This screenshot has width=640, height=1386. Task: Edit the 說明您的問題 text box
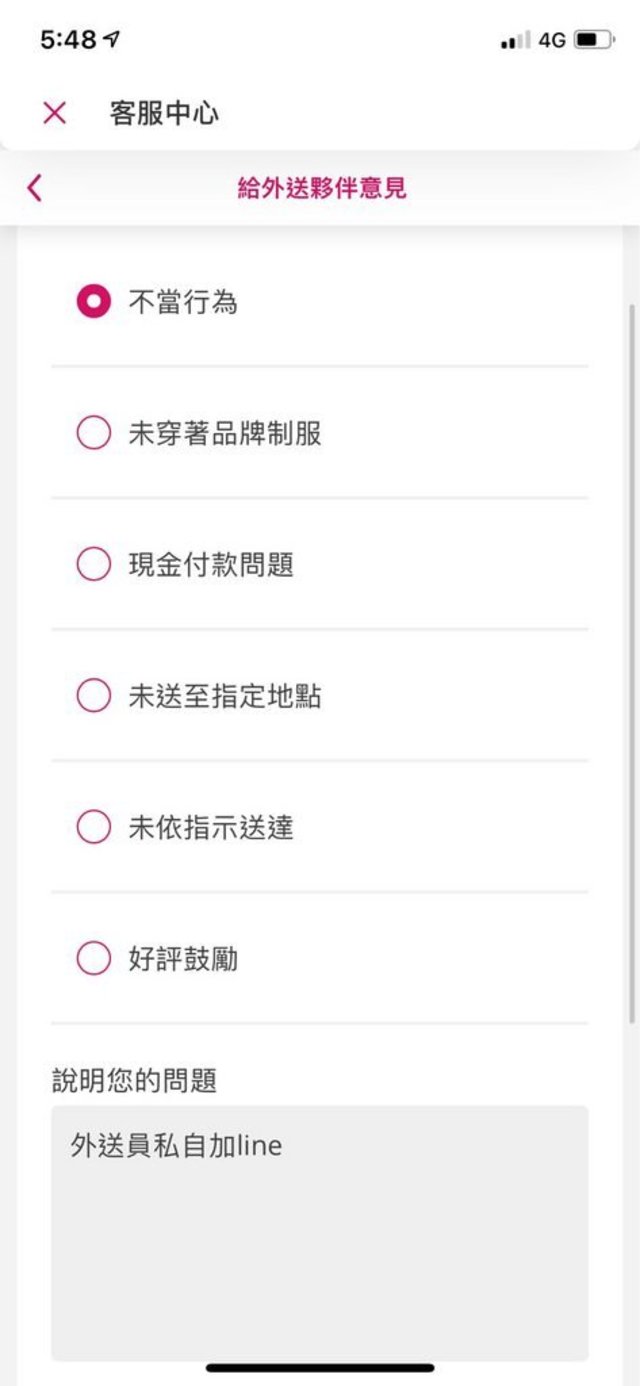click(x=320, y=1232)
